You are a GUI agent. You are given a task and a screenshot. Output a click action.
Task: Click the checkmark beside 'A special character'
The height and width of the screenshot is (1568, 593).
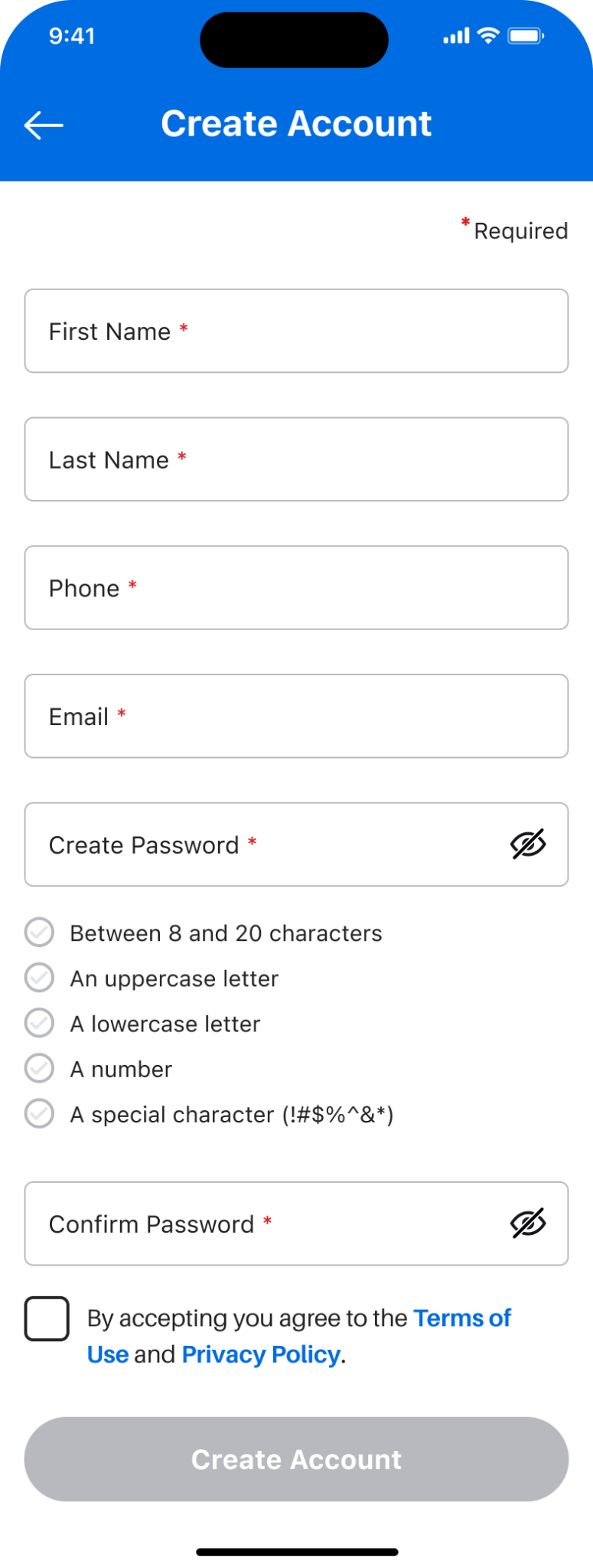(x=38, y=1113)
